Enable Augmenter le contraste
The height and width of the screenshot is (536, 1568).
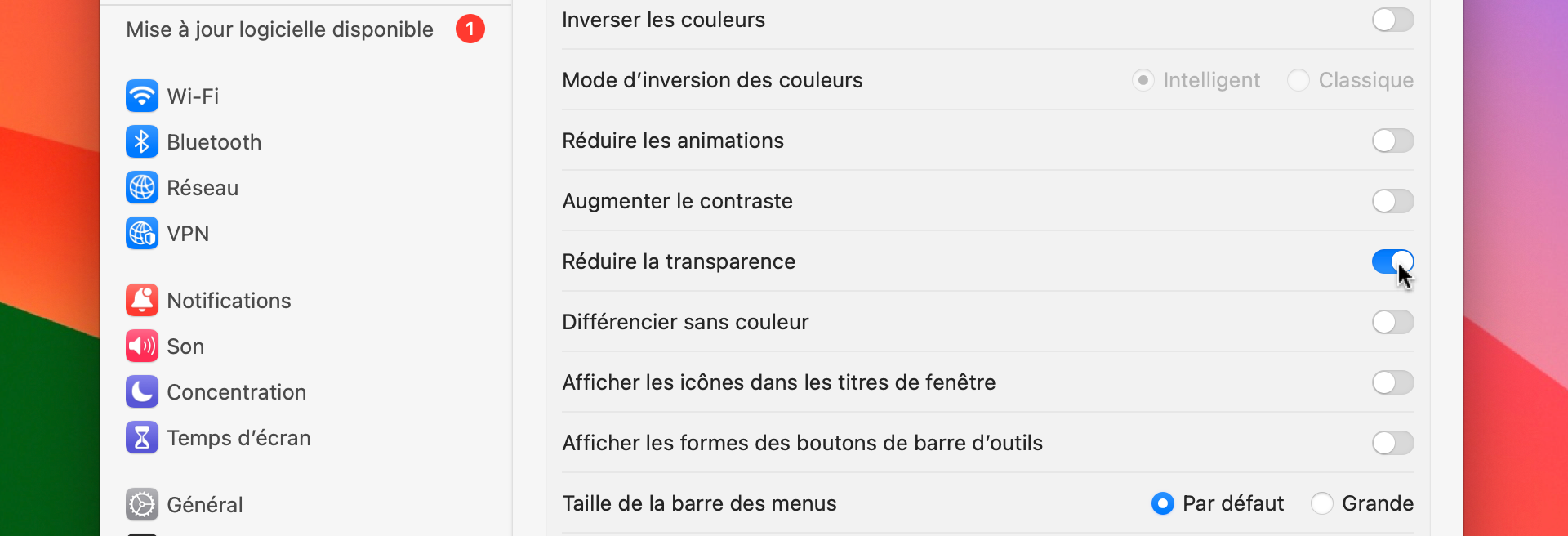click(1392, 201)
